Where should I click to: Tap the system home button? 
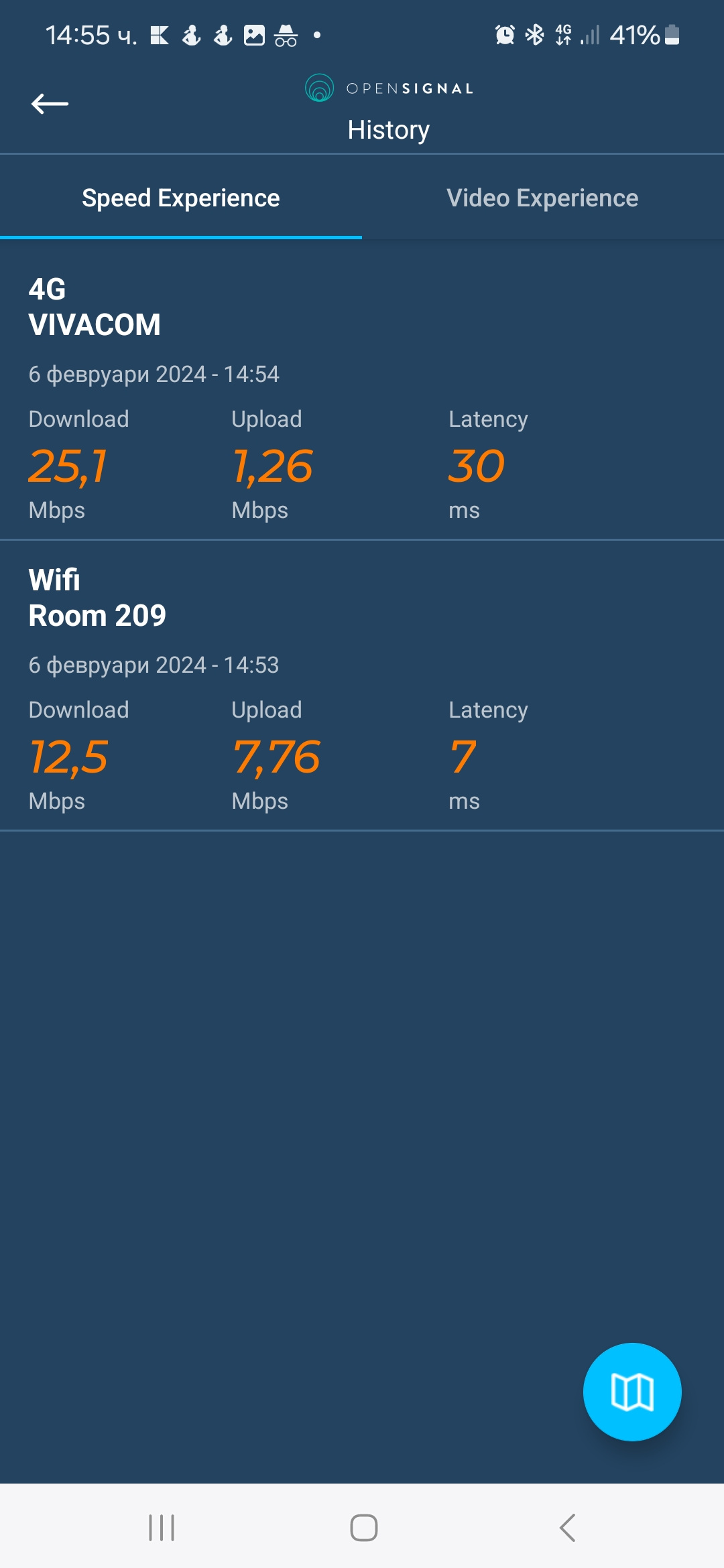[363, 1528]
